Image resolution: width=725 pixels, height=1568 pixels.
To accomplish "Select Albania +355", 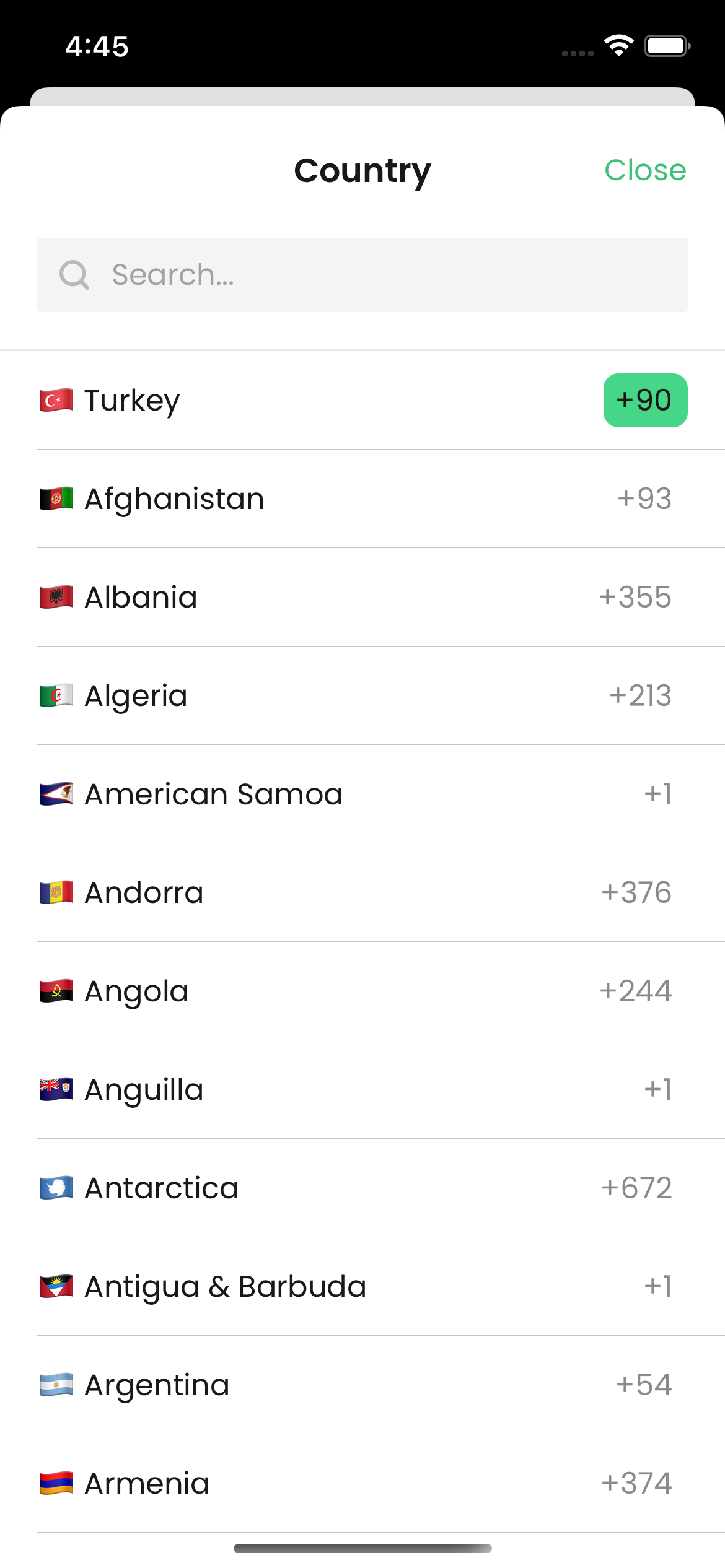I will tap(362, 598).
